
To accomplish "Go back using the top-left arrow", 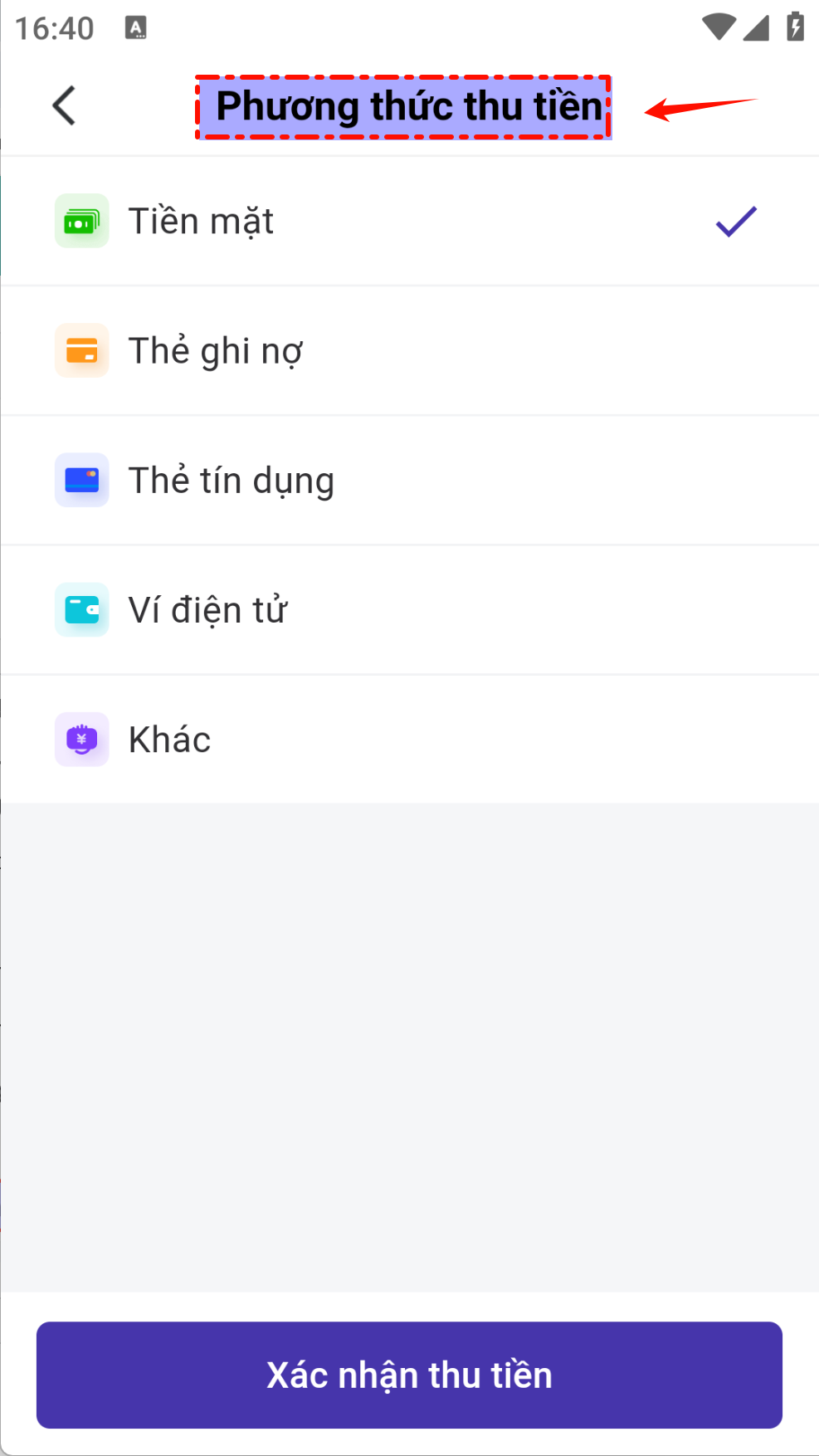I will point(64,105).
